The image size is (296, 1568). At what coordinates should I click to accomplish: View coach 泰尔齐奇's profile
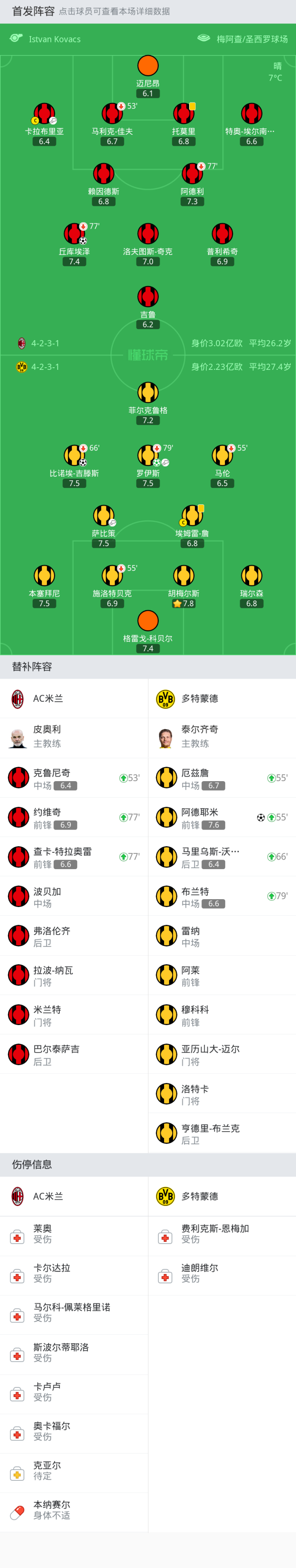pos(222,737)
